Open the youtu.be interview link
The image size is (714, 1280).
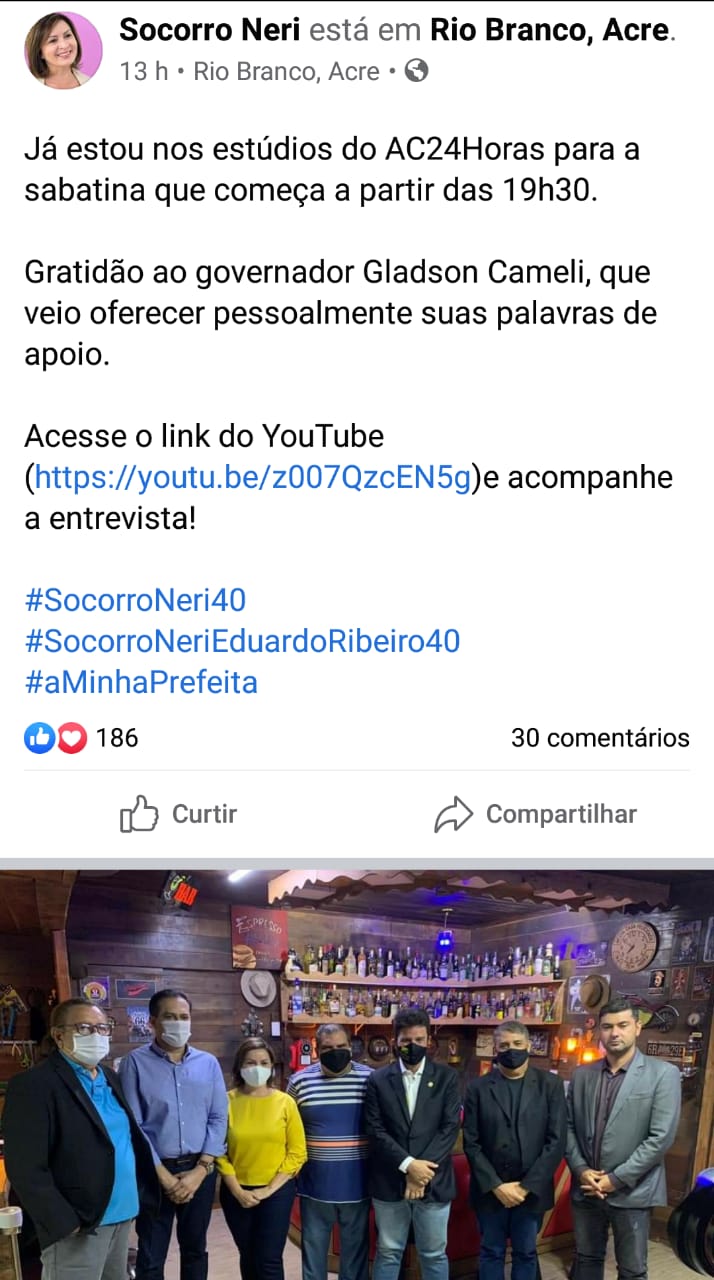252,478
